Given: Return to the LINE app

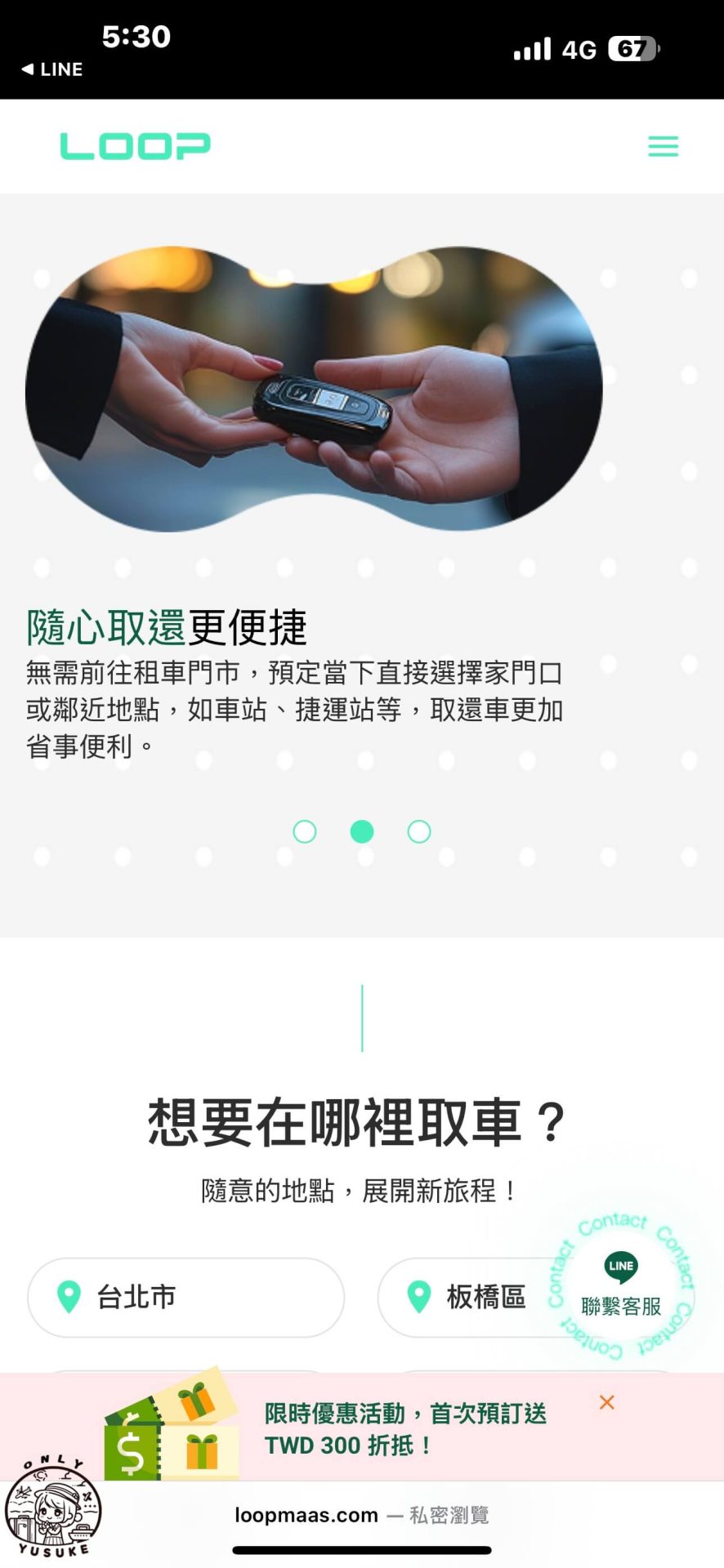Looking at the screenshot, I should click(x=52, y=69).
